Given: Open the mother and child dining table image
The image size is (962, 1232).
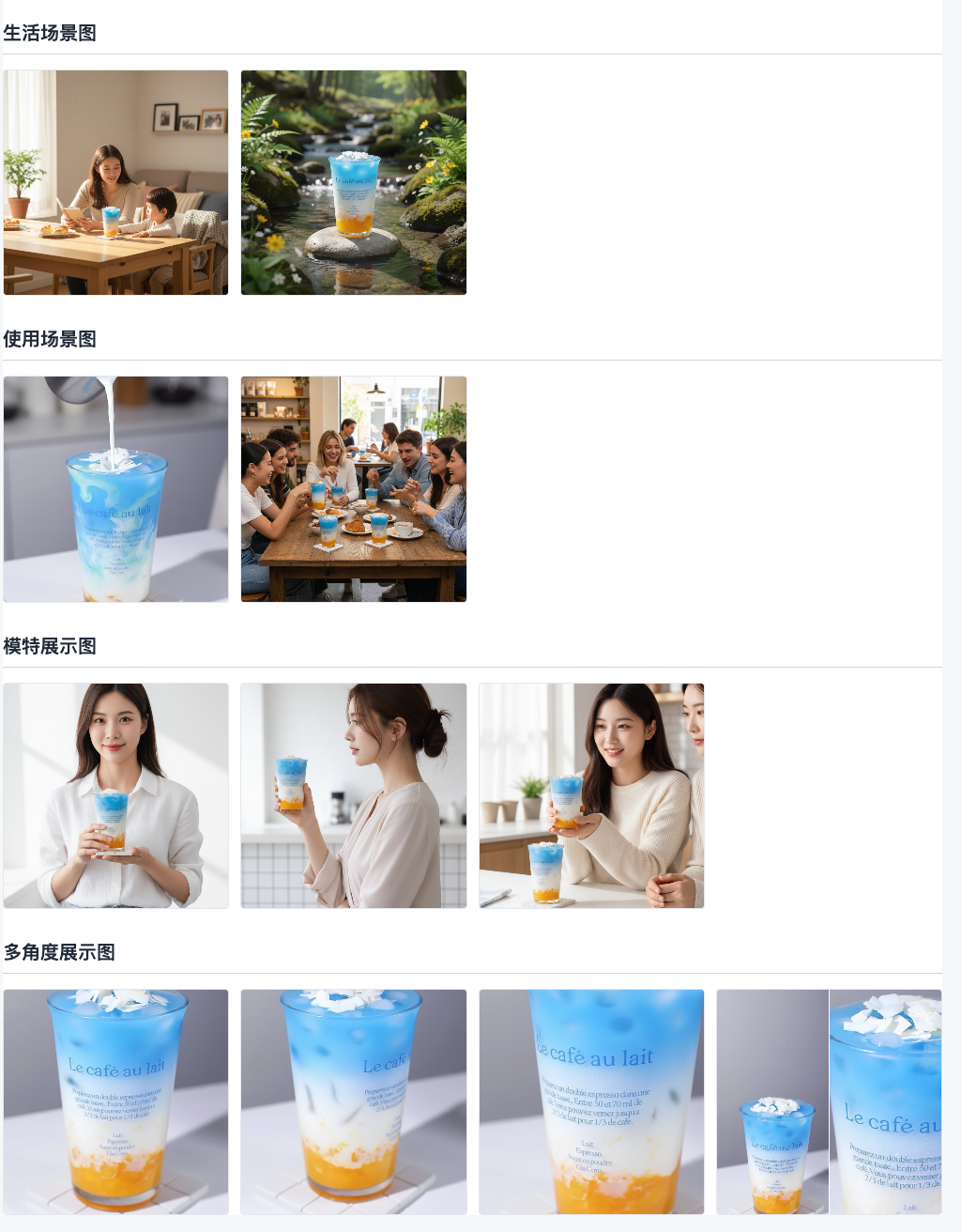Looking at the screenshot, I should 115,183.
